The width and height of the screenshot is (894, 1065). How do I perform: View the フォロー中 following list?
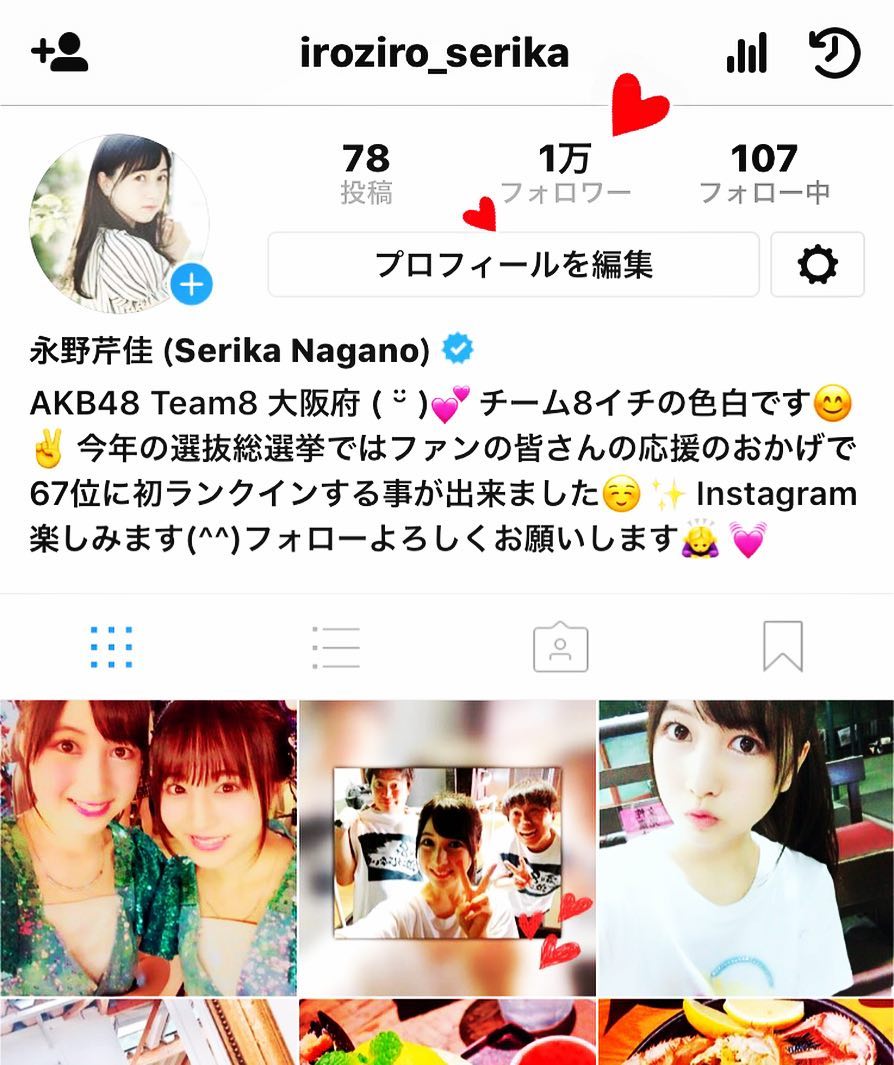coord(764,172)
